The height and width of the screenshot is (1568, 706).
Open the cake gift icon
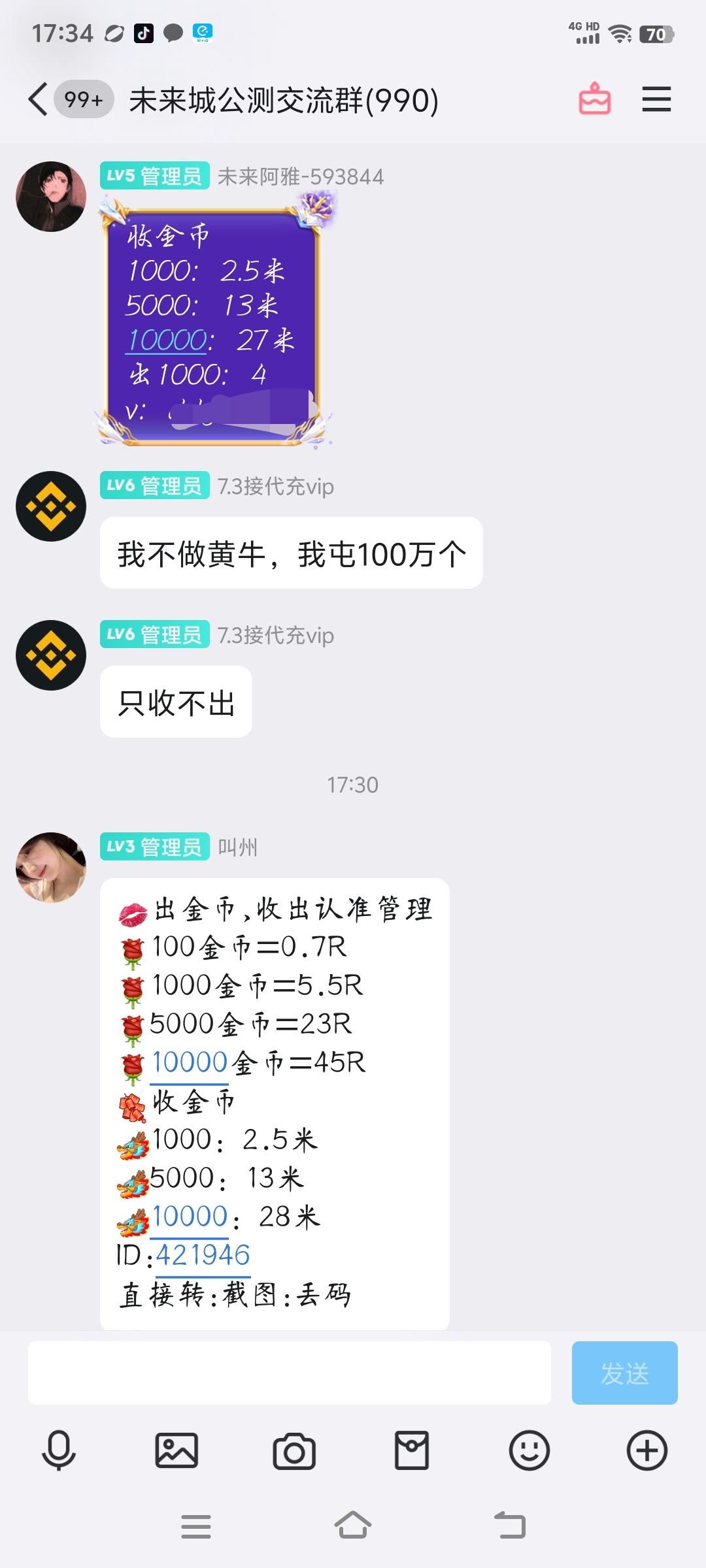click(x=595, y=99)
